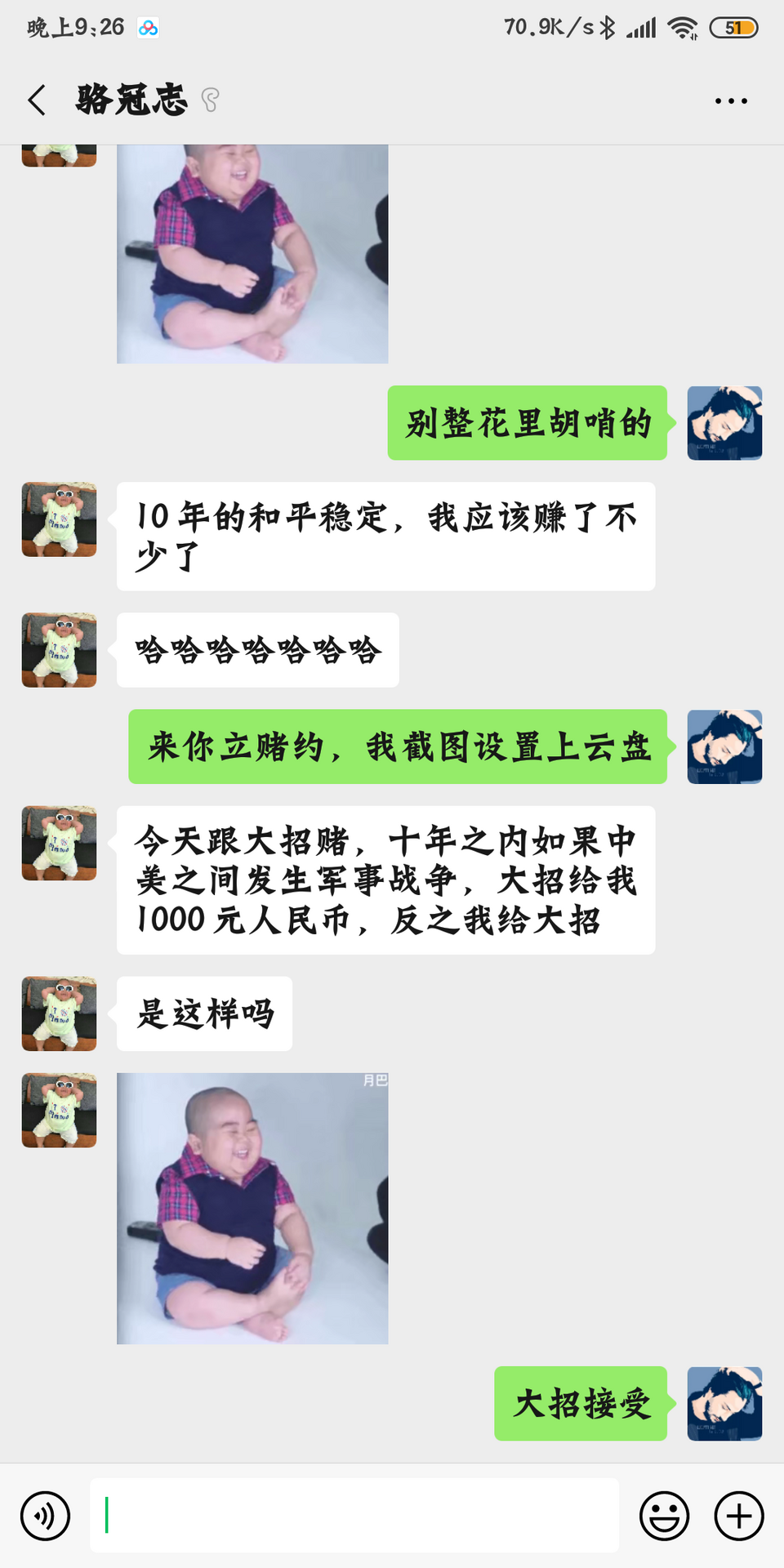Open the chat info overflow menu
Screen dimensions: 784x1568
point(730,100)
